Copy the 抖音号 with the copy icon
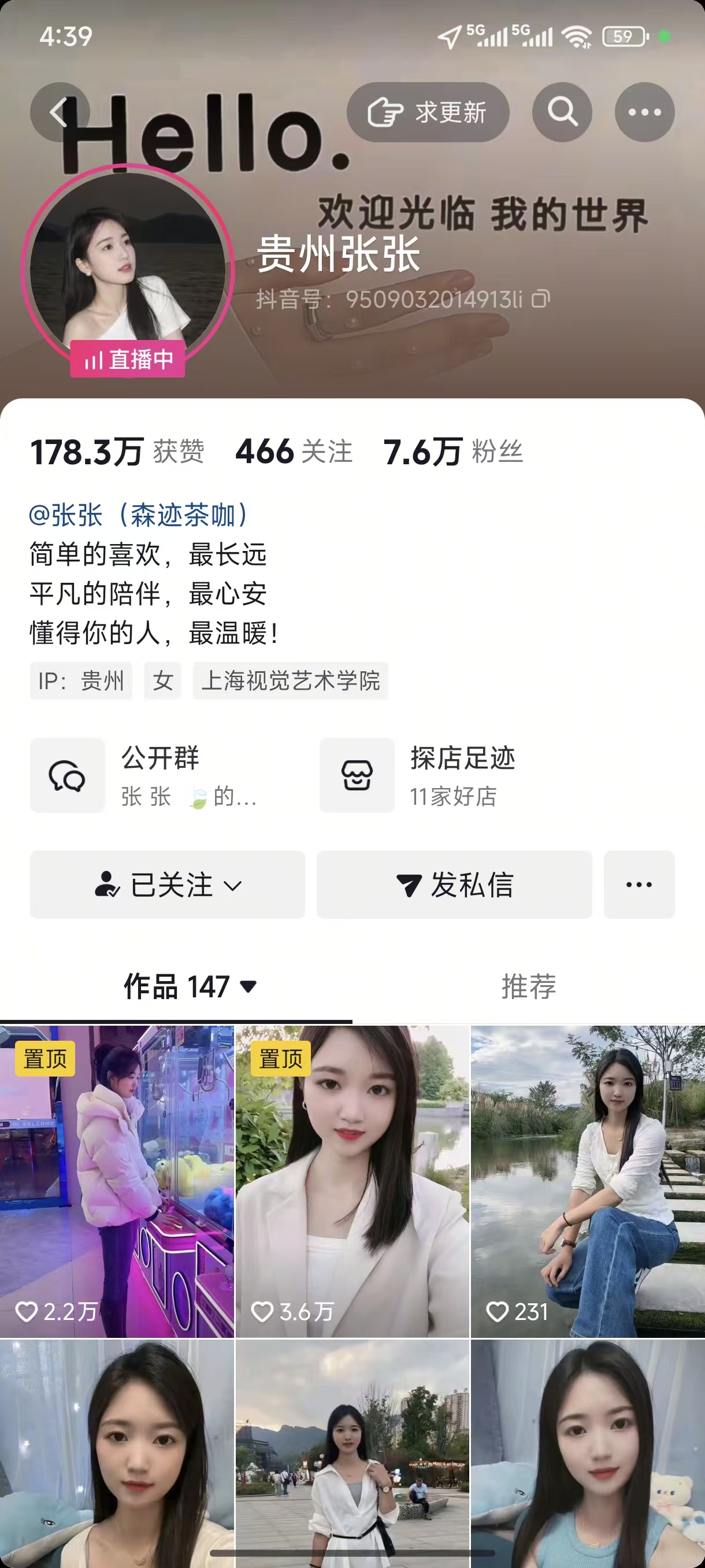The height and width of the screenshot is (1568, 705). click(540, 299)
